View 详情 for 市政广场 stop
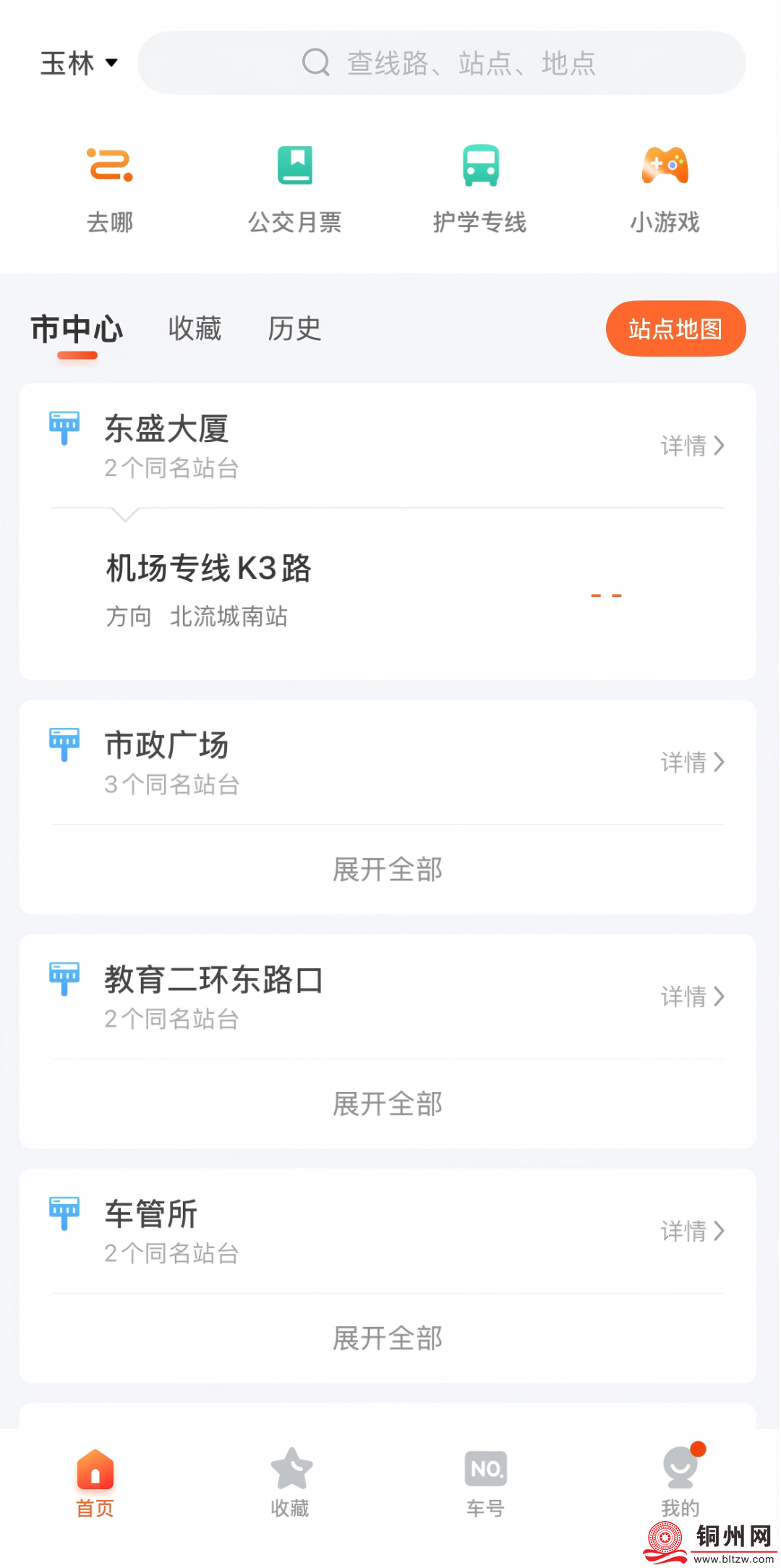This screenshot has width=781, height=1568. click(691, 762)
